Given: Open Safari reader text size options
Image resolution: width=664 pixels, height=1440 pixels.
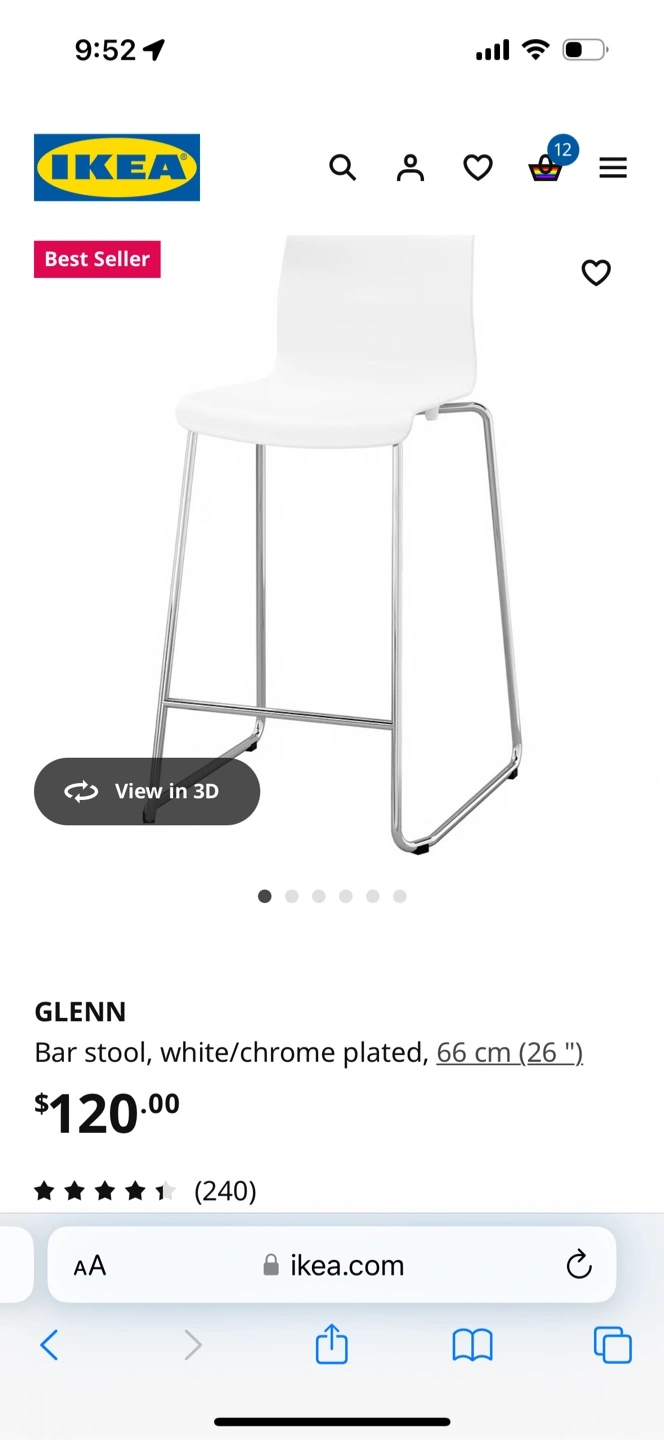Looking at the screenshot, I should (x=90, y=1266).
